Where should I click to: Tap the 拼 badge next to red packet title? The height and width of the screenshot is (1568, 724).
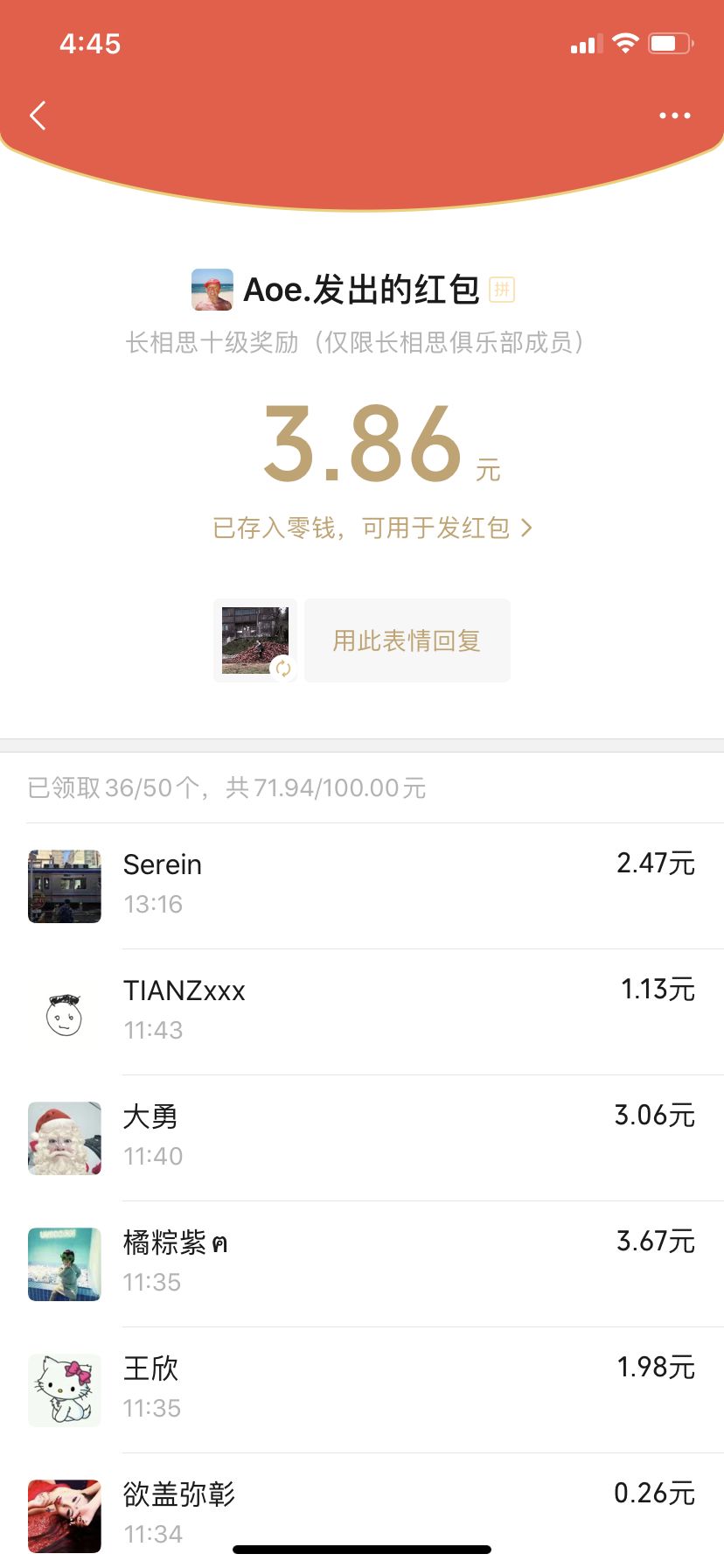tap(503, 290)
